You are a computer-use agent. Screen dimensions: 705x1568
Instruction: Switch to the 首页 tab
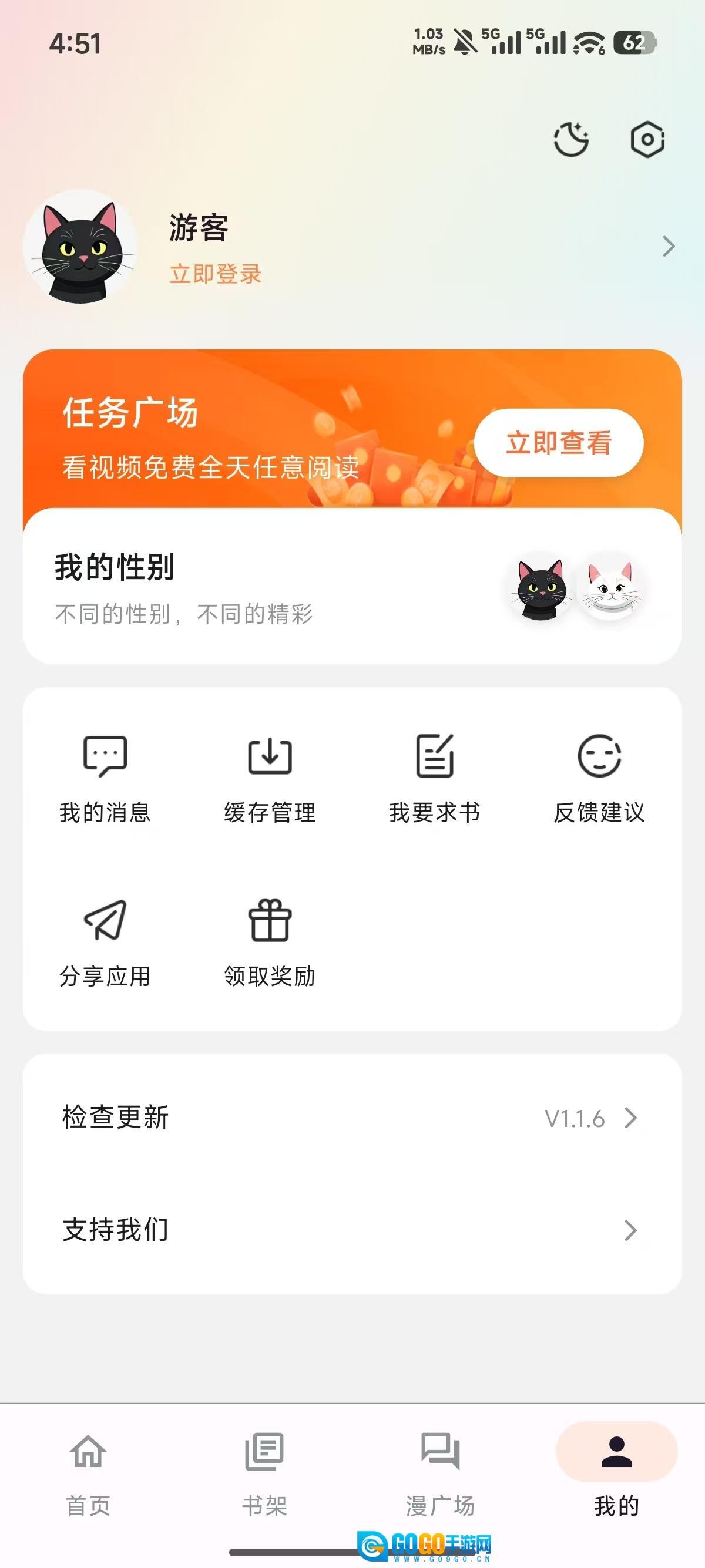pos(88,1474)
